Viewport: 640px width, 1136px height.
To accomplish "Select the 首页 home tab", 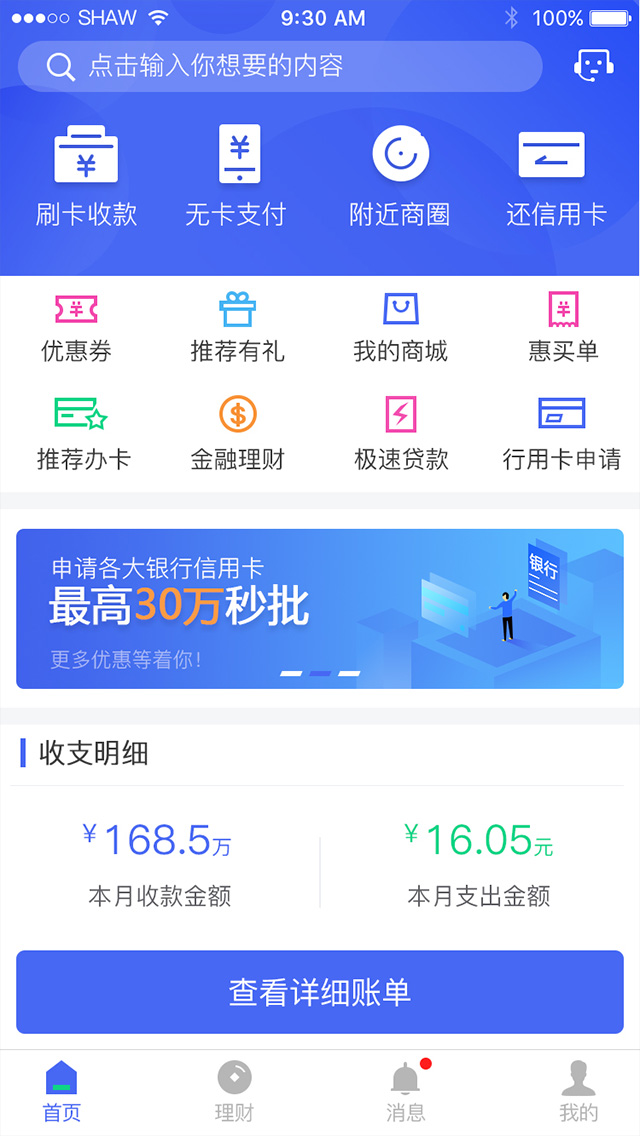I will 62,1092.
